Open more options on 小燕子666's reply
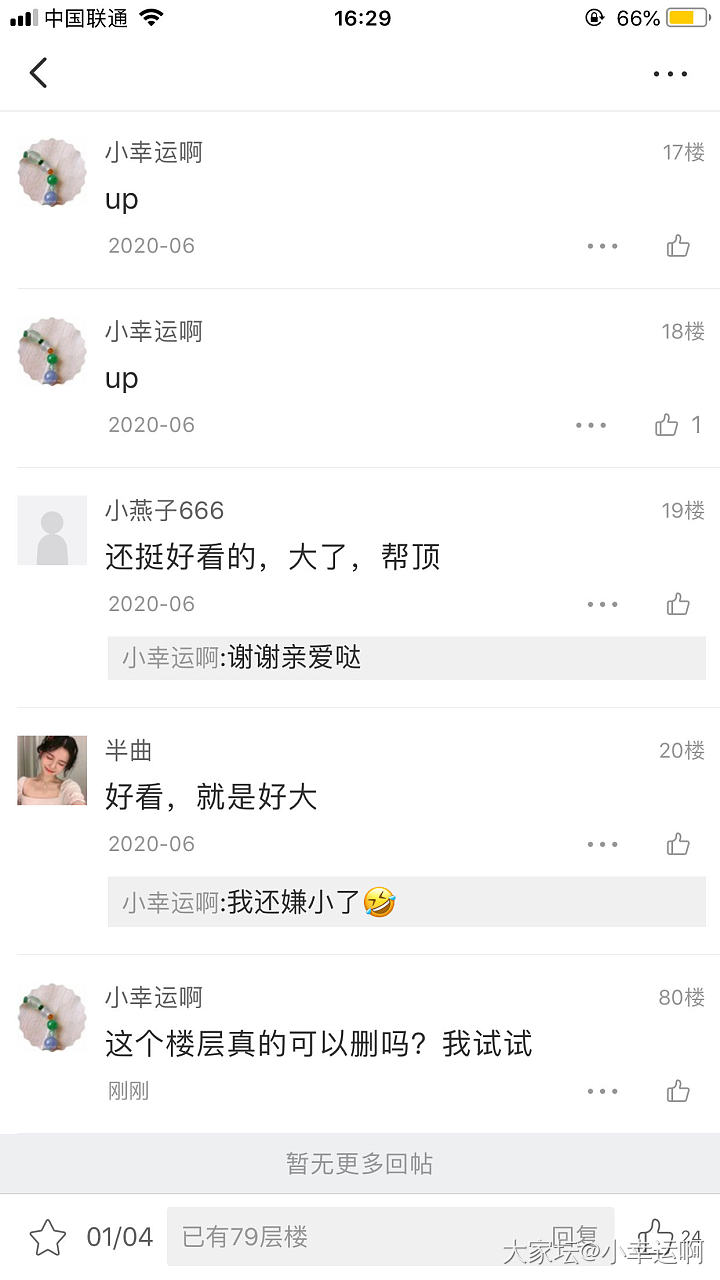The width and height of the screenshot is (720, 1280). tap(602, 604)
